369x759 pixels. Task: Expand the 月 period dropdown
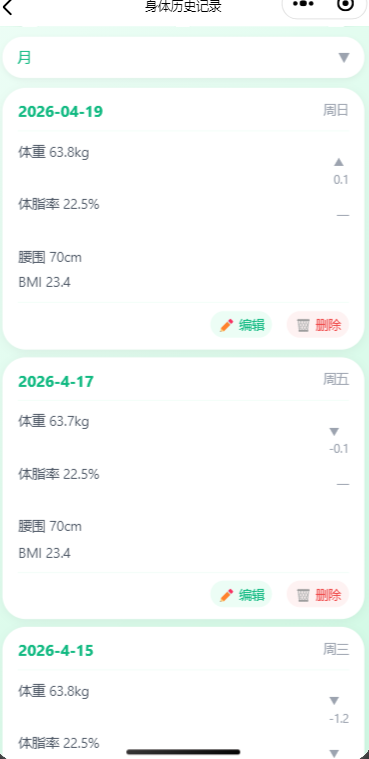183,58
